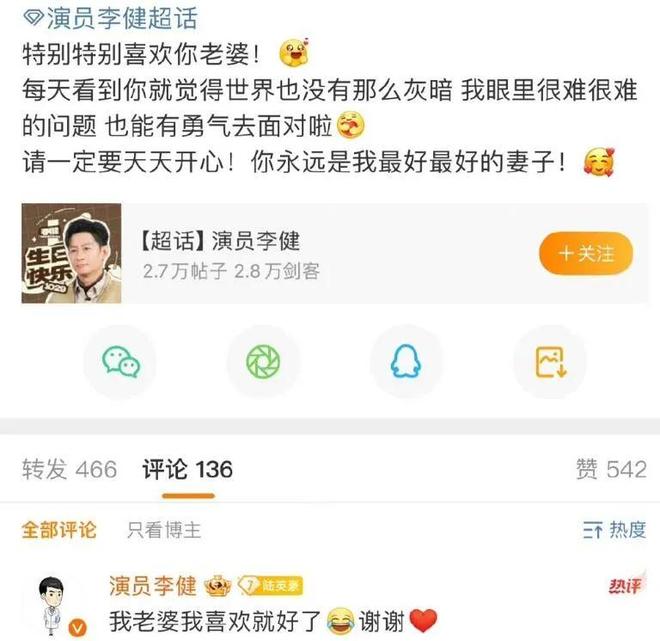Screen dimensions: 660x641
Task: Save the post as an image
Action: 549,362
